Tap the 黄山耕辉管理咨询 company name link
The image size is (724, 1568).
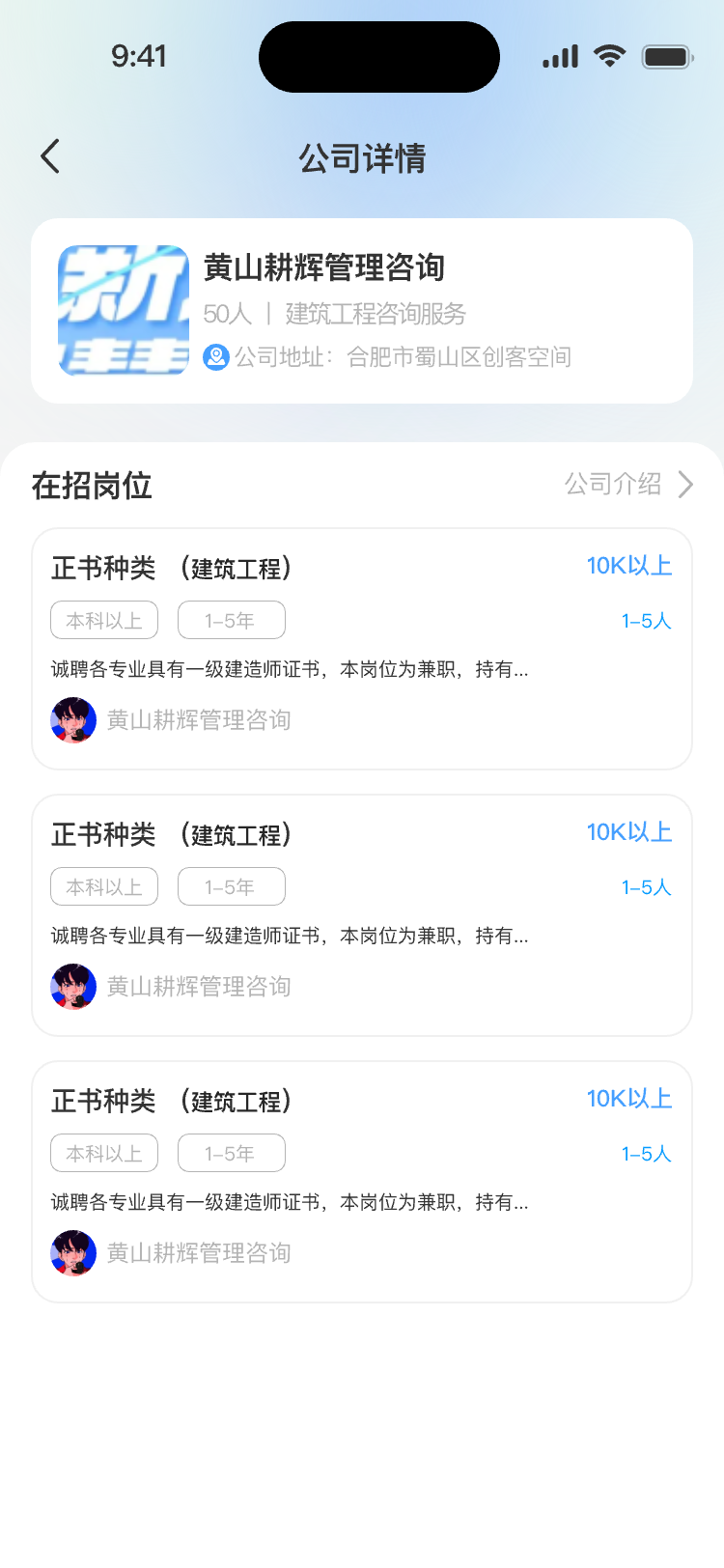coord(321,268)
